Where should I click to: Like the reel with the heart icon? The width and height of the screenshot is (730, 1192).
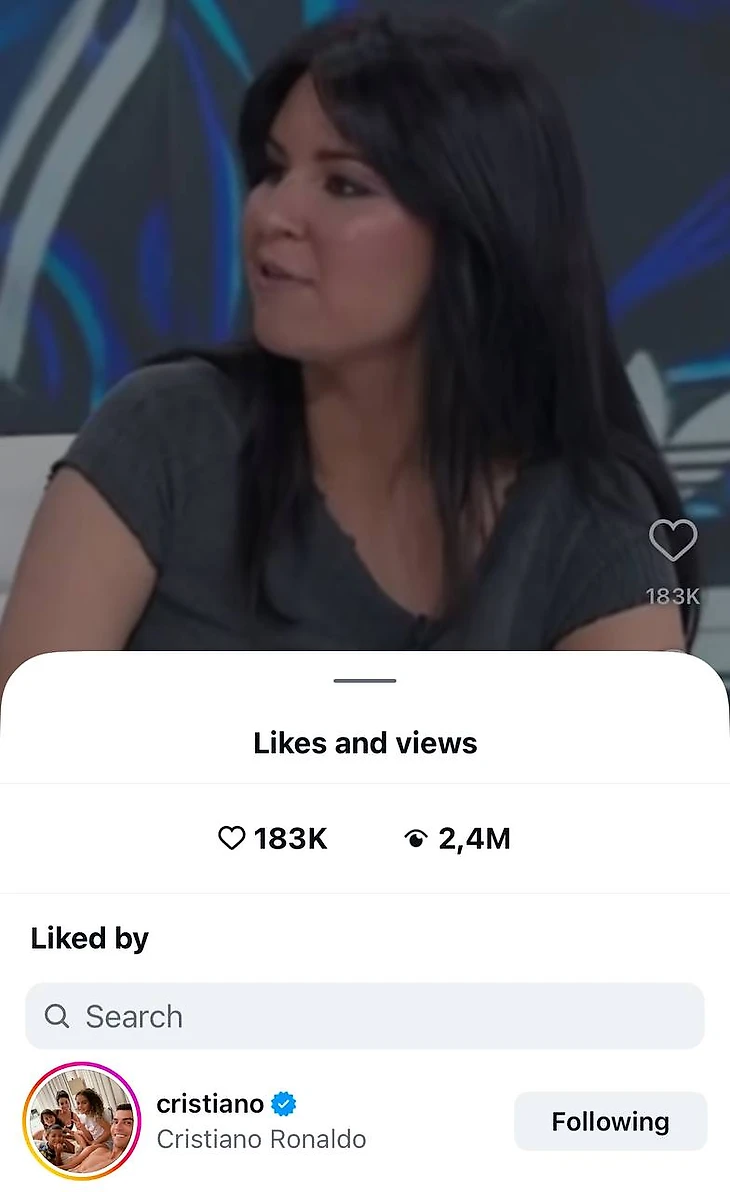pos(673,540)
